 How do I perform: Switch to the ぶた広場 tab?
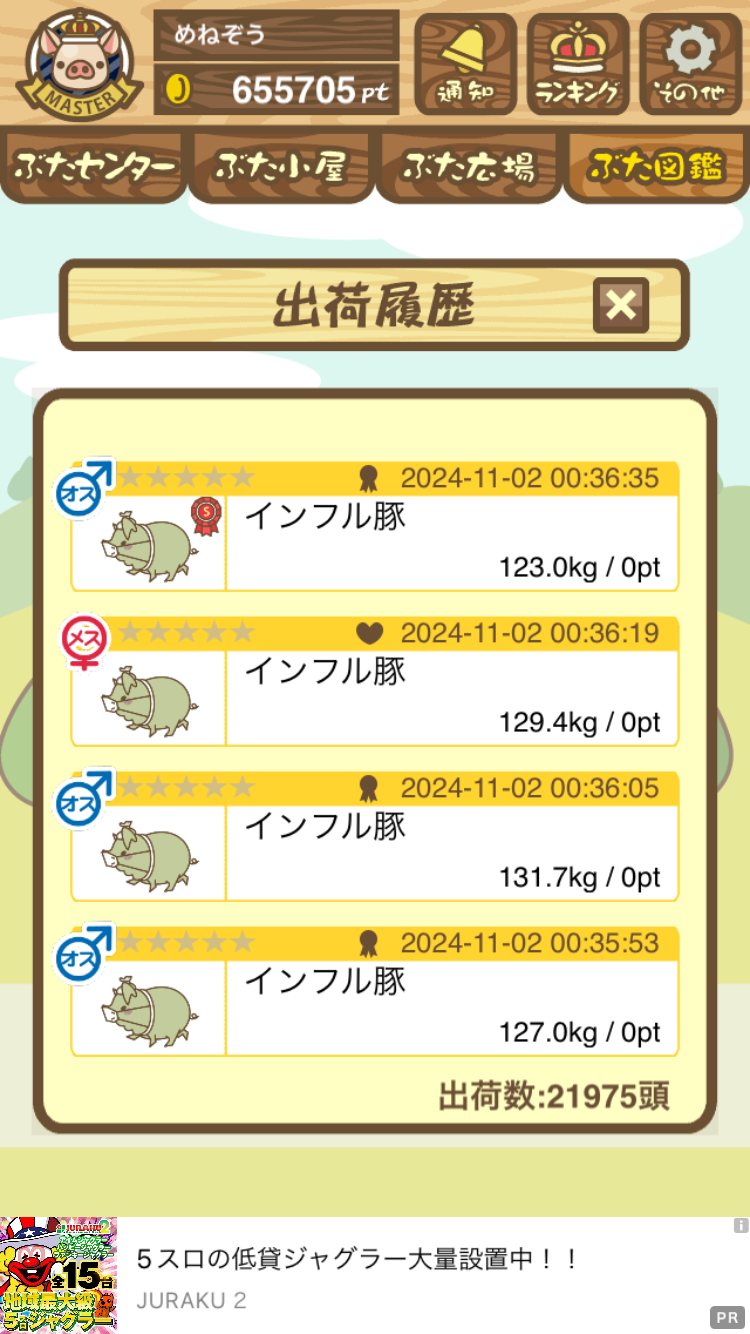tap(468, 167)
